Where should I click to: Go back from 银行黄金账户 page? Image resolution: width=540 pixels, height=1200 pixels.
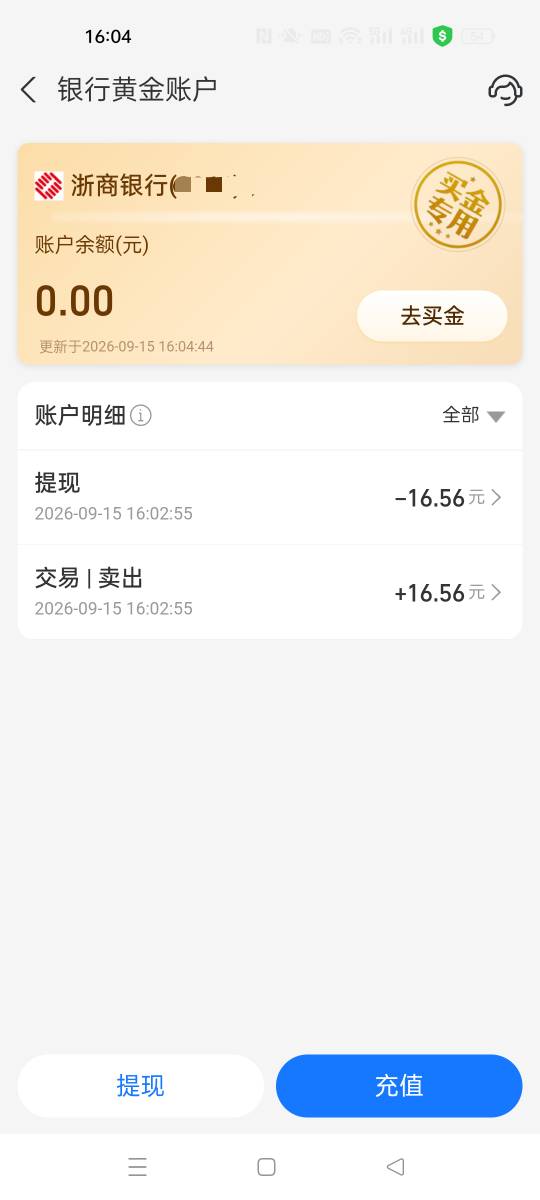point(28,90)
